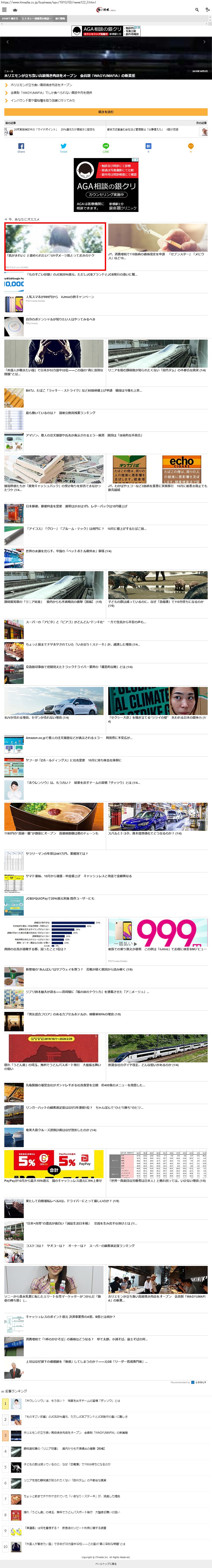This screenshot has width=212, height=1568.
Task: Open the IIJmio 999円 smartphone campaign row
Action: tap(60, 297)
